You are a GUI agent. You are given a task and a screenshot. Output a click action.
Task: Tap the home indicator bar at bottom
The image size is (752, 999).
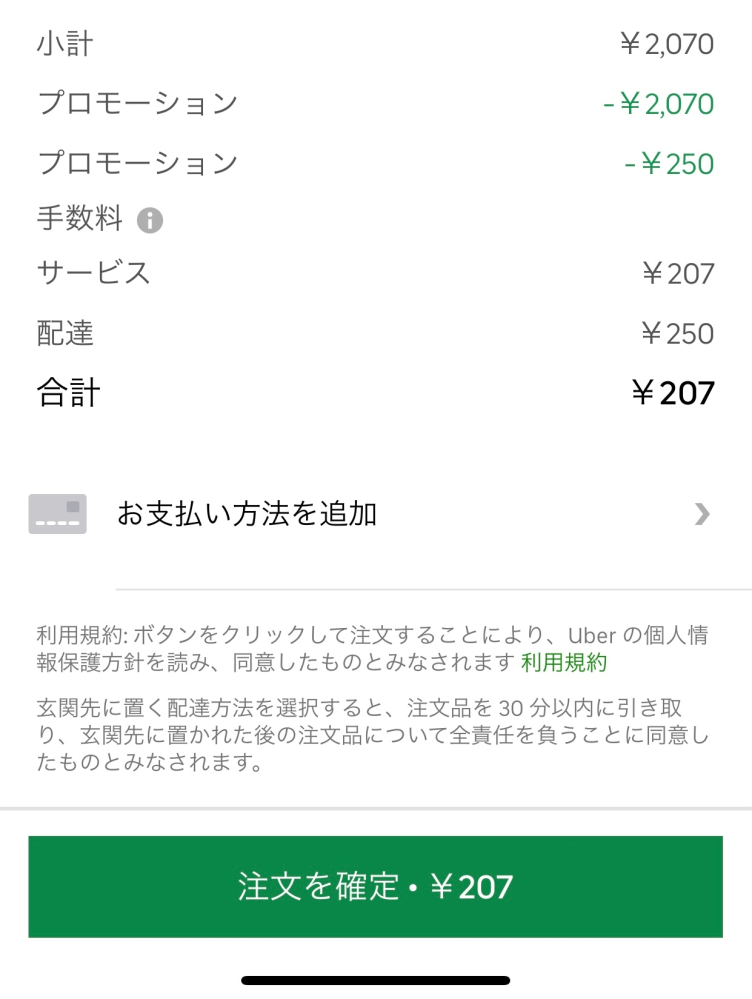pyautogui.click(x=376, y=979)
